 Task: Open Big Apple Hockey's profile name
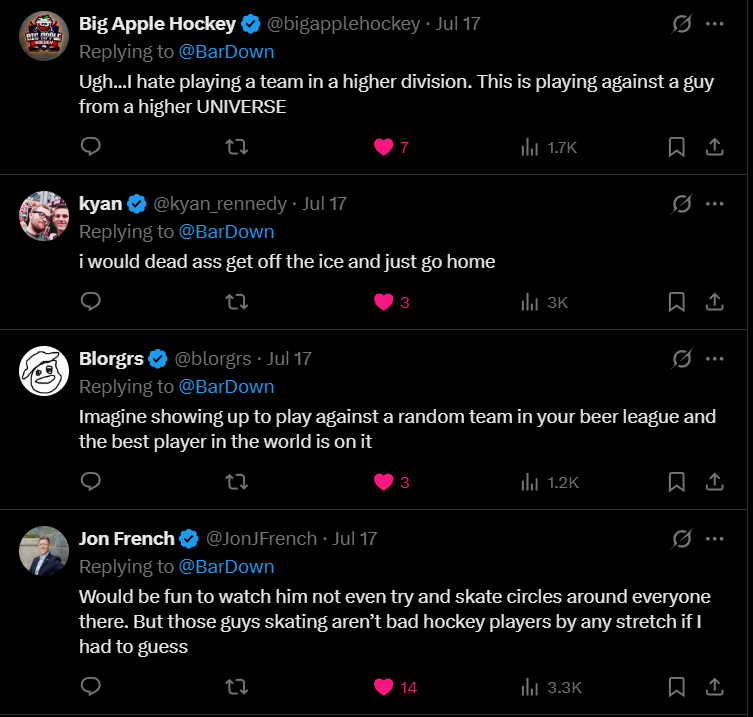coord(157,24)
